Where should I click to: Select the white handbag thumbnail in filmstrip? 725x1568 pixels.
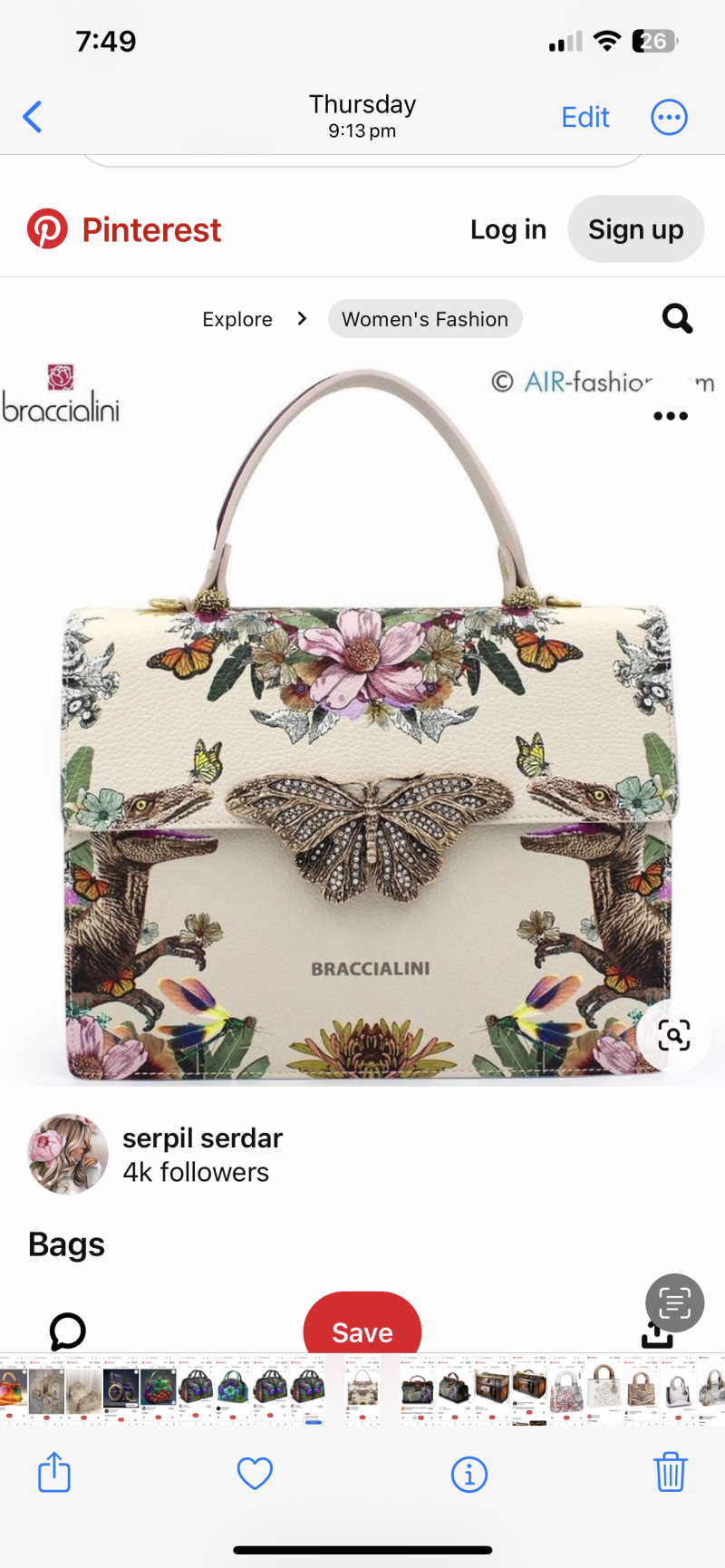pyautogui.click(x=604, y=1387)
